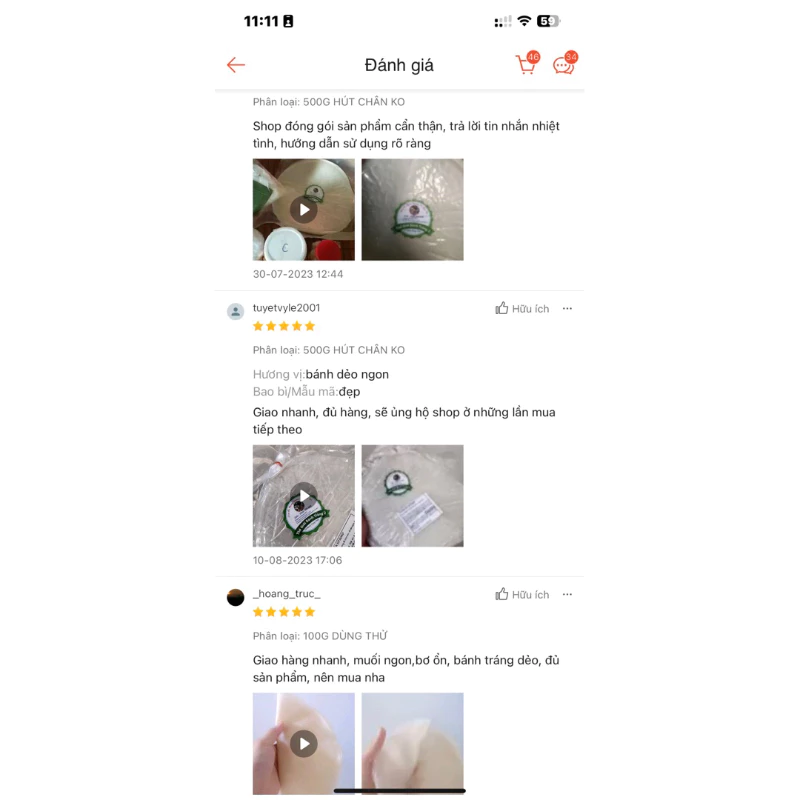View _hoang_truc_'s profile avatar
The image size is (800, 800).
coord(235,597)
